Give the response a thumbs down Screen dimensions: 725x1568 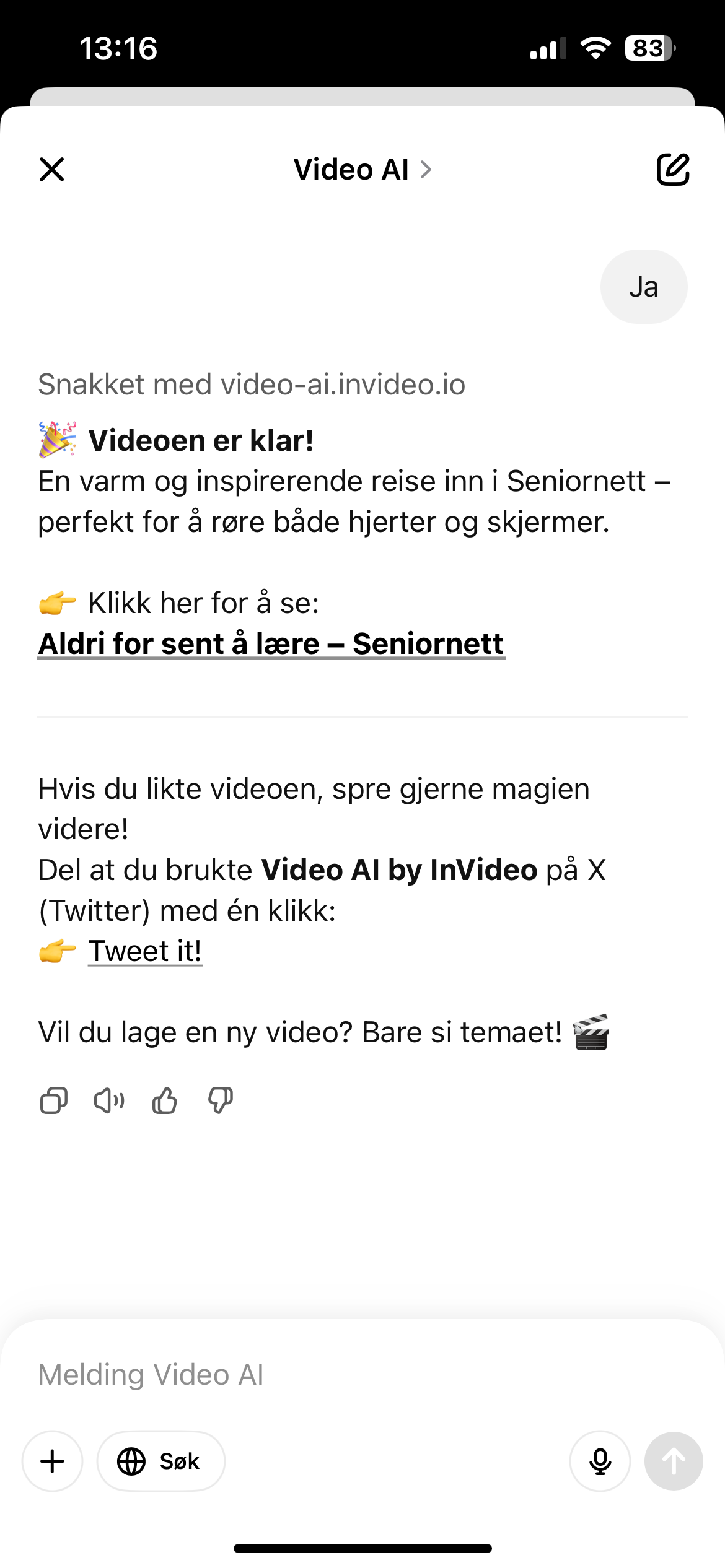pyautogui.click(x=220, y=1101)
